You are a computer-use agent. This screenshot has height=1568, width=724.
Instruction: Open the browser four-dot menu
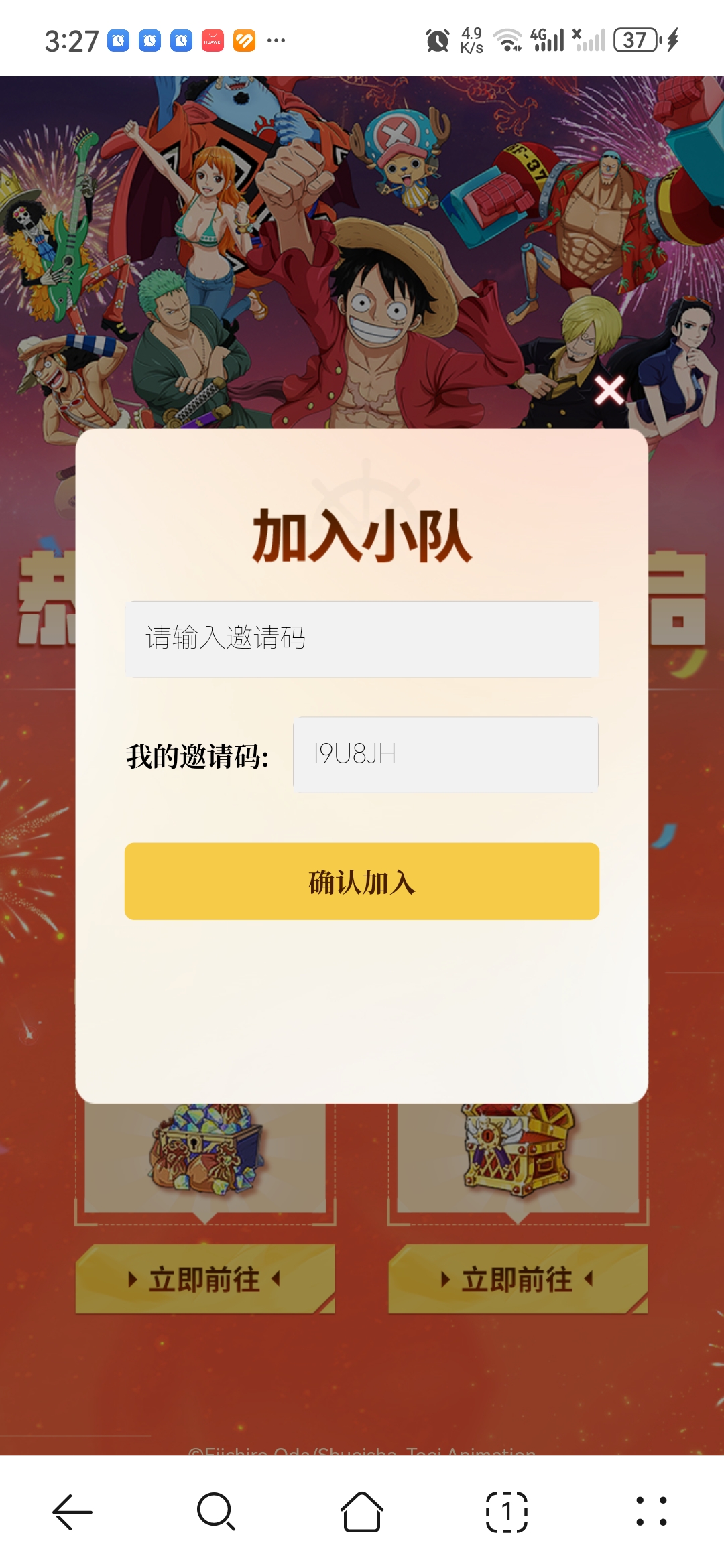pos(651,1512)
